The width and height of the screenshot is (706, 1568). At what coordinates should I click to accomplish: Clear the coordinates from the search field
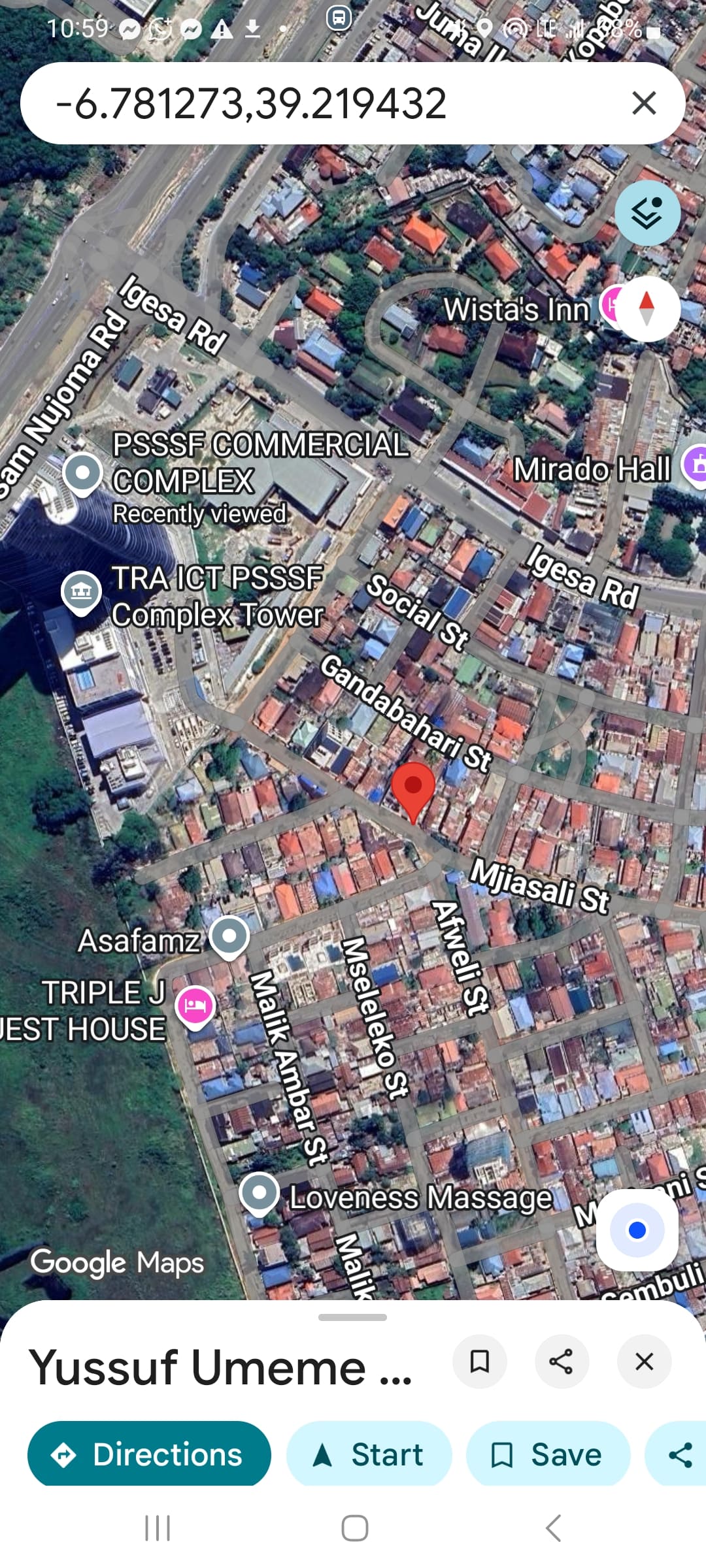645,103
